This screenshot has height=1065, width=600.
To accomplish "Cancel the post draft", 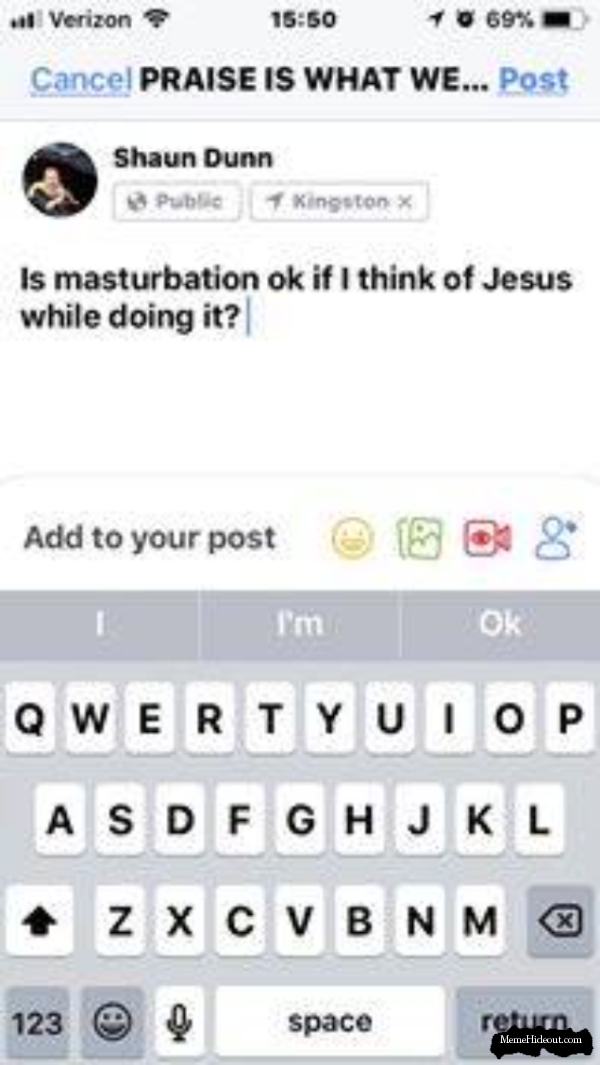I will (81, 80).
